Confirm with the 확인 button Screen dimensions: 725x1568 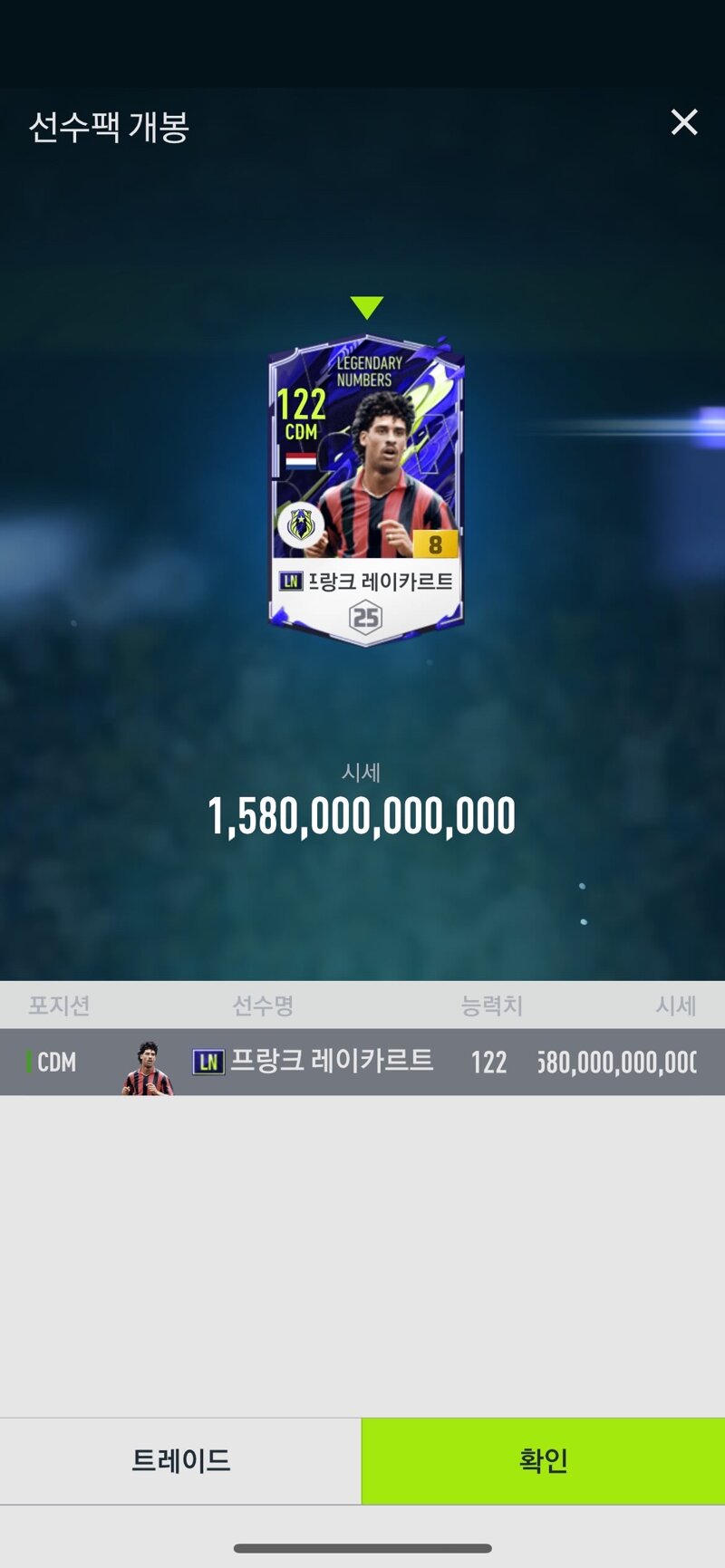click(x=543, y=1460)
